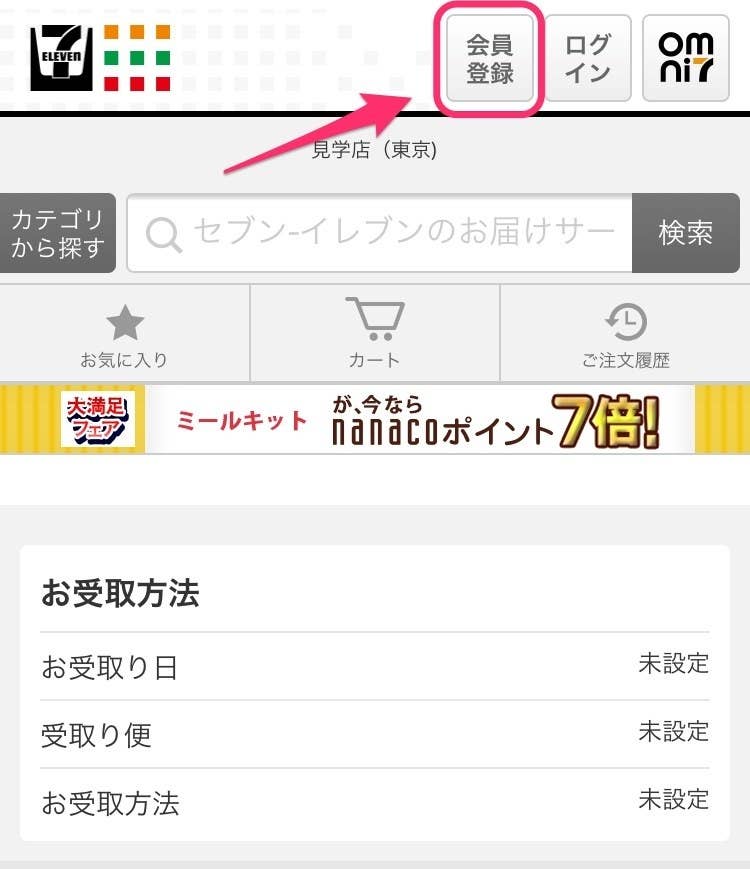View order history via clock icon
The image size is (750, 869).
click(624, 320)
